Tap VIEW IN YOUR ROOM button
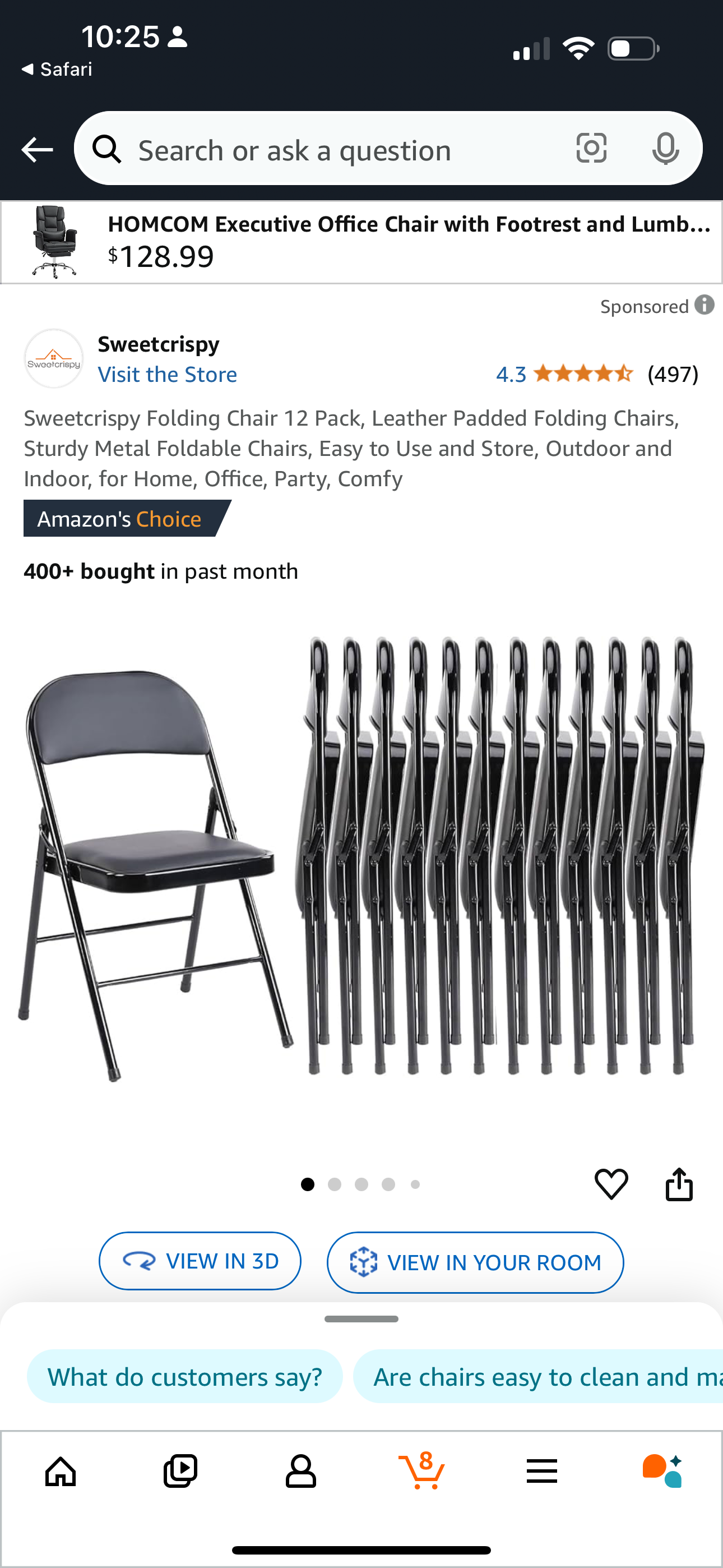This screenshot has width=723, height=1568. point(475,1262)
